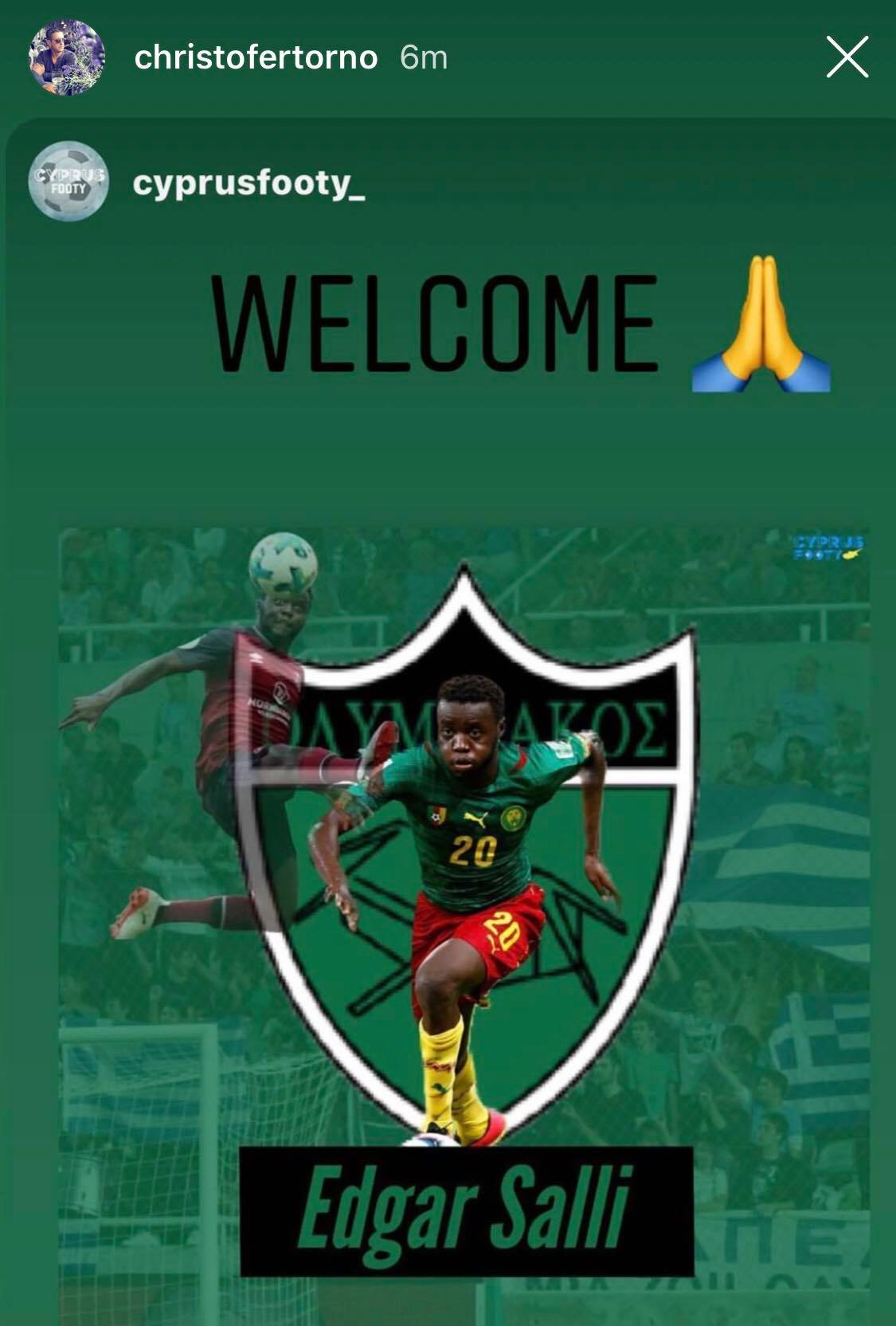Close the story viewer

[x=847, y=57]
